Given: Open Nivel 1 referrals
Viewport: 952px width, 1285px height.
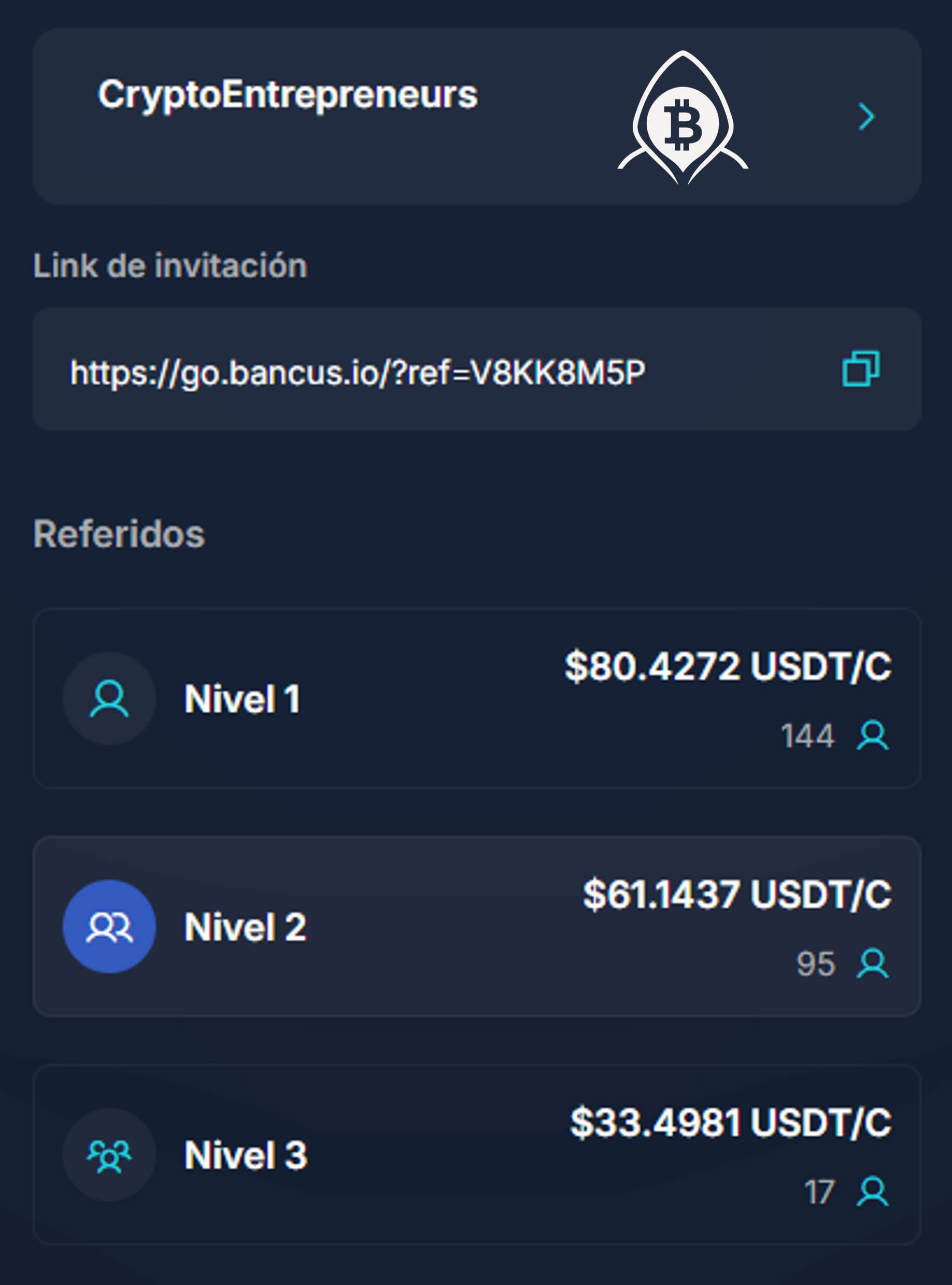Looking at the screenshot, I should (476, 698).
